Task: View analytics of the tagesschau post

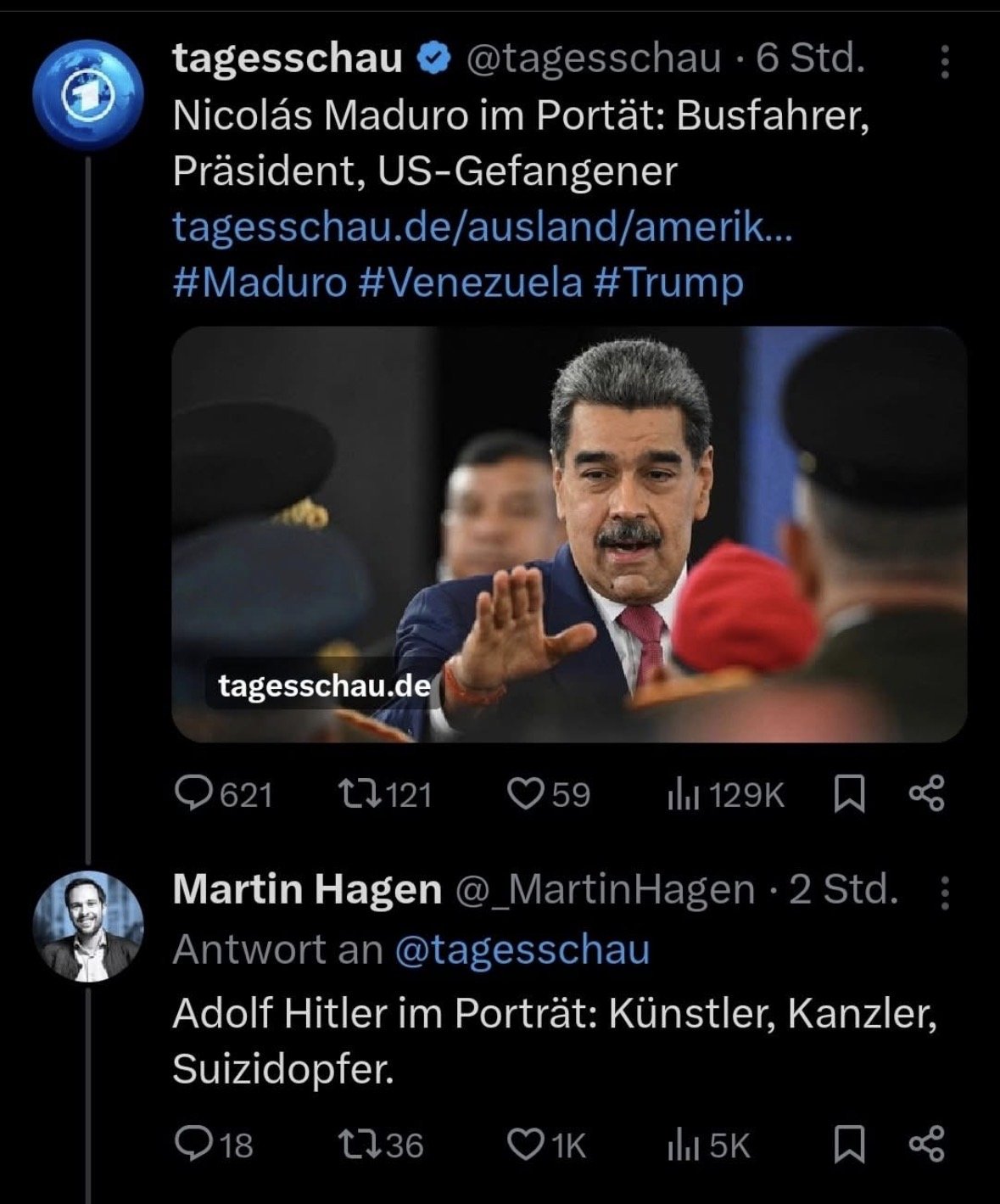Action: (682, 794)
